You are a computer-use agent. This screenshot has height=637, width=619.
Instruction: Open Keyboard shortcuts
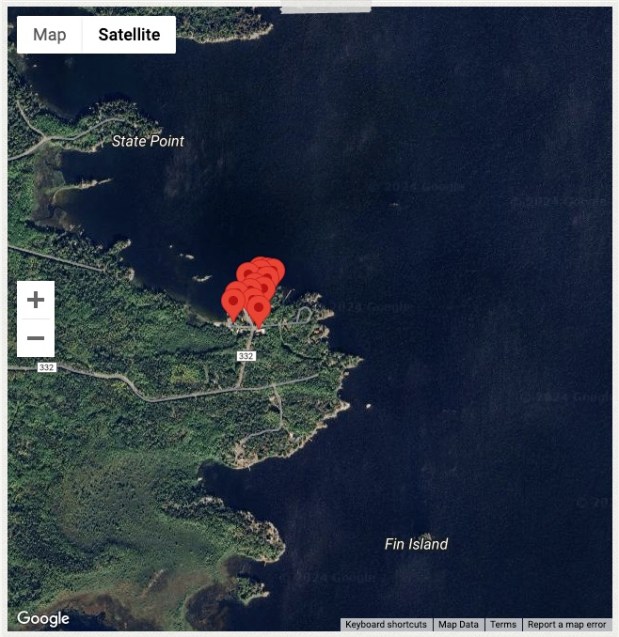386,624
